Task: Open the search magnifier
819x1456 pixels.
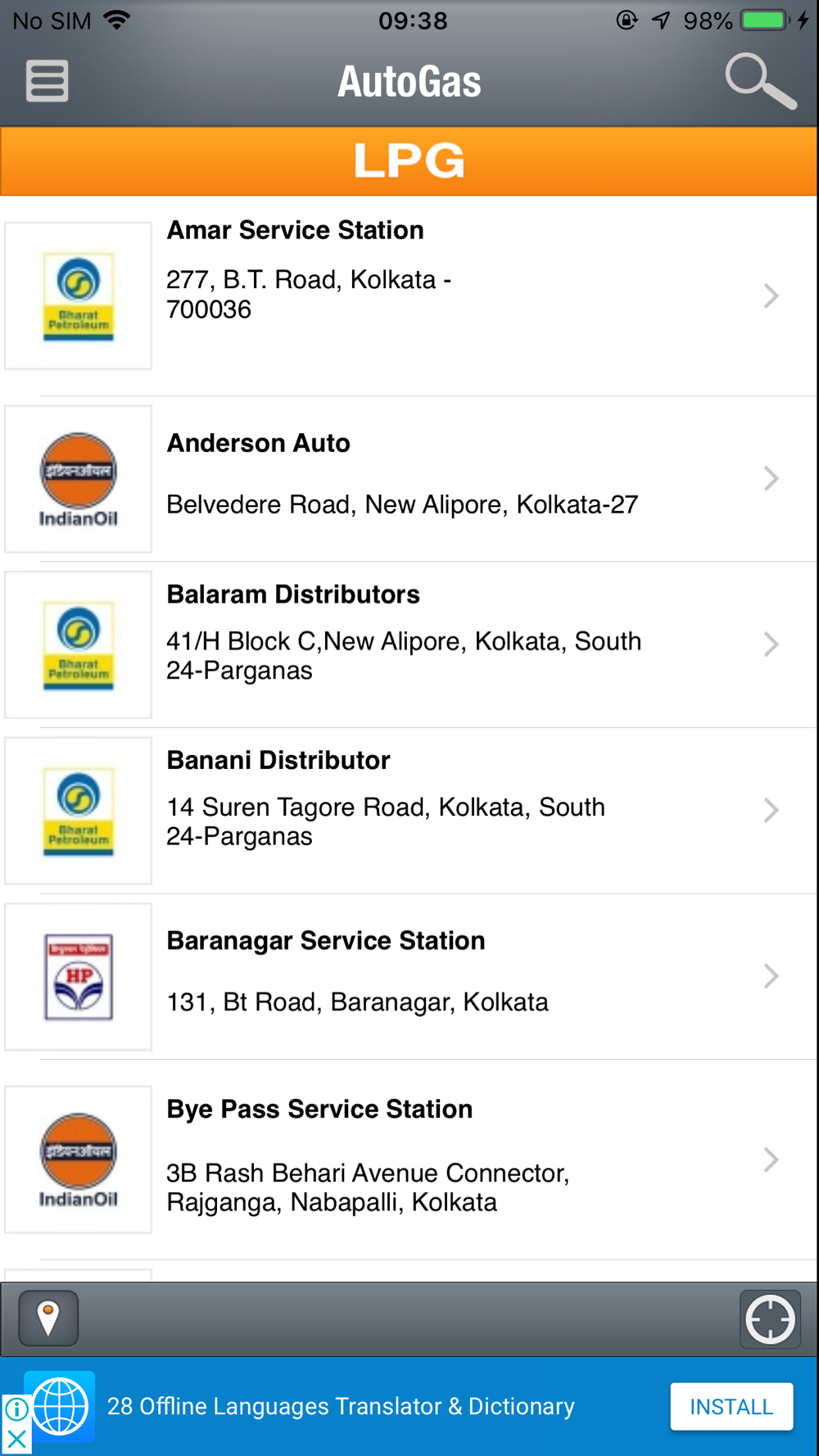Action: (x=760, y=81)
